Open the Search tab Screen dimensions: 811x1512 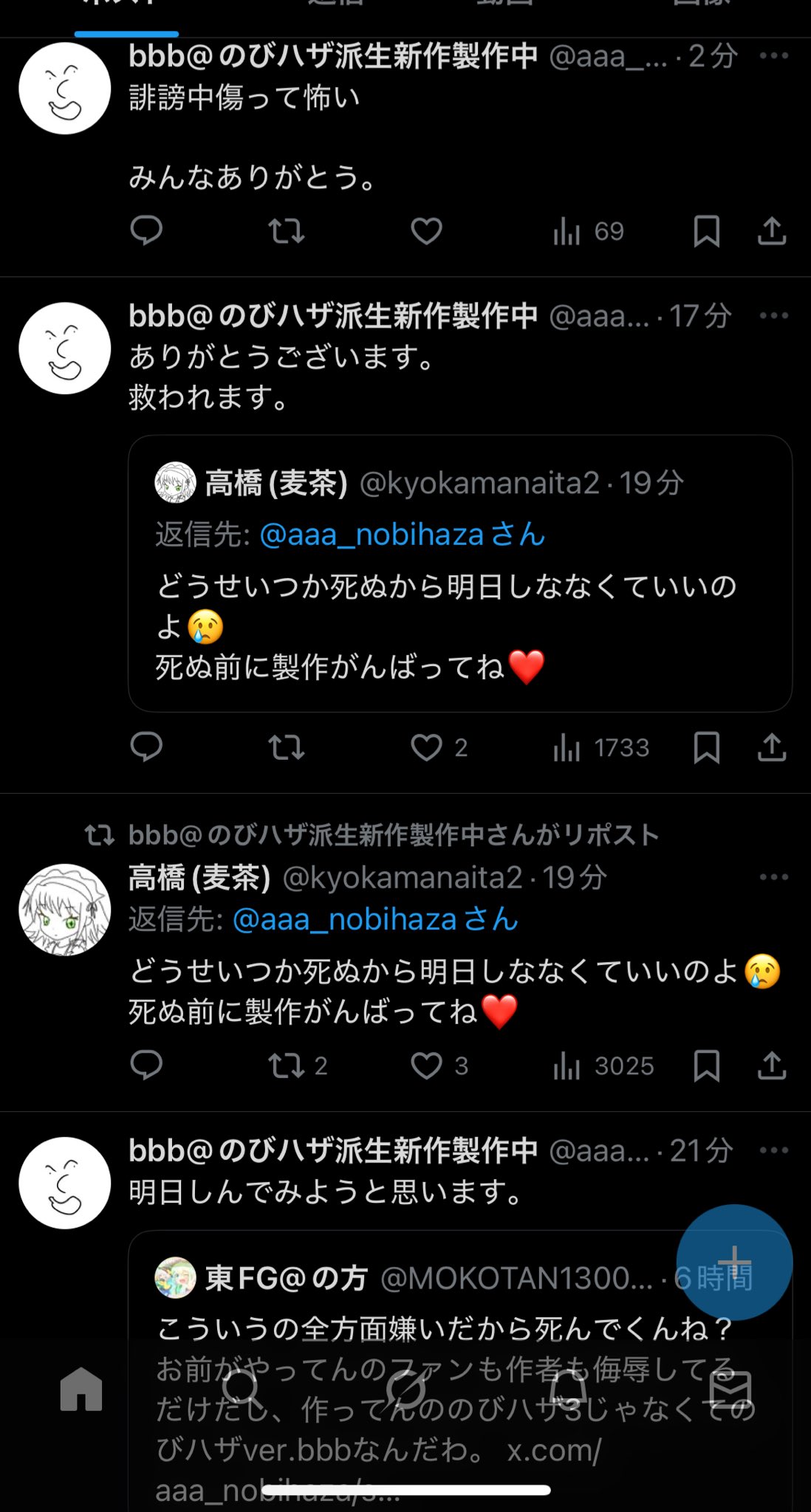pyautogui.click(x=240, y=1389)
